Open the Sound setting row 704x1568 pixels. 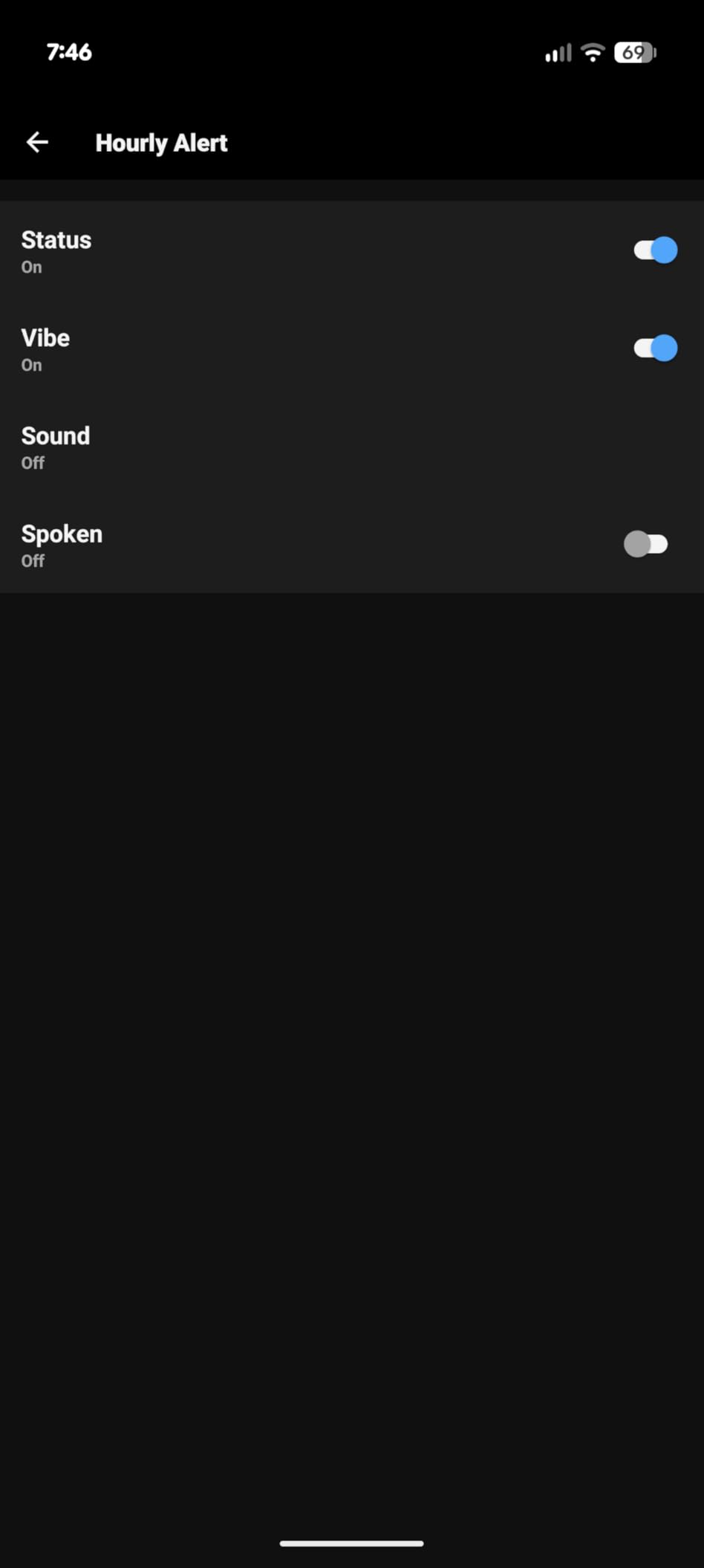[352, 447]
